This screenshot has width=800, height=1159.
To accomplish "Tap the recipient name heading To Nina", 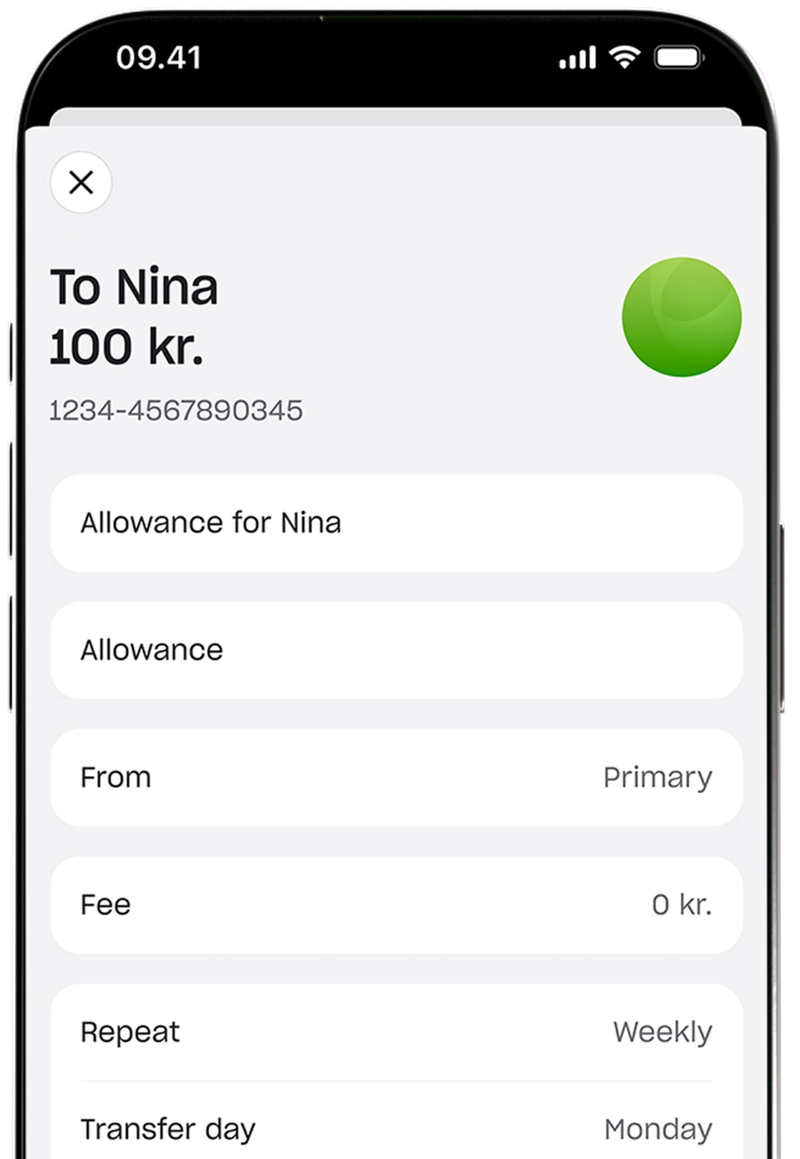I will point(135,286).
